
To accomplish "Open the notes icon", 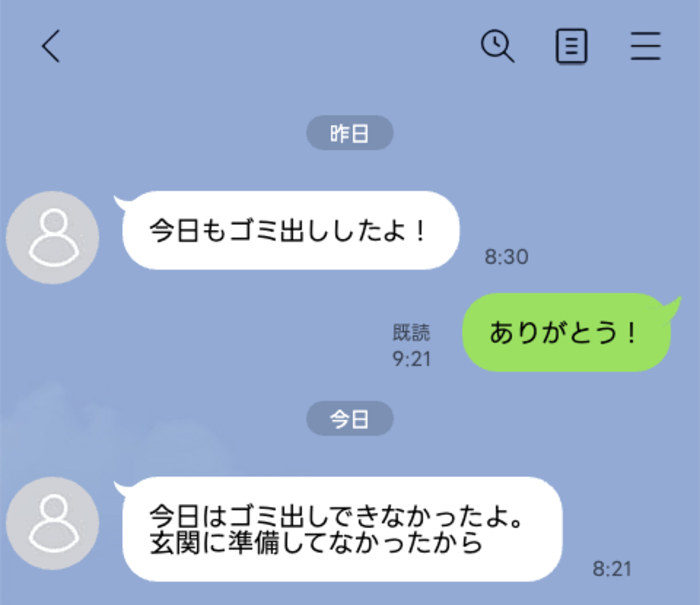I will 571,46.
